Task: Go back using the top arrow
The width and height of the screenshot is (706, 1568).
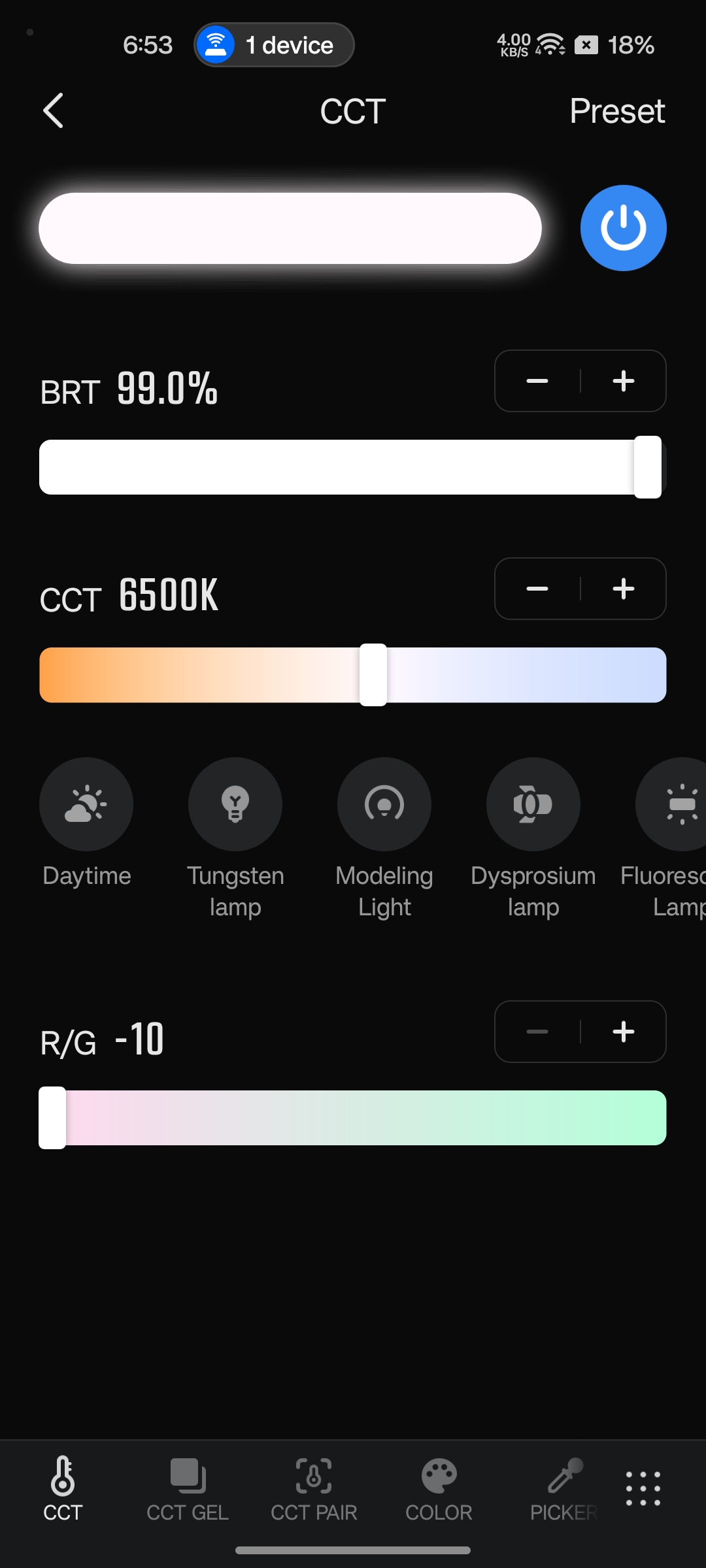Action: (53, 110)
